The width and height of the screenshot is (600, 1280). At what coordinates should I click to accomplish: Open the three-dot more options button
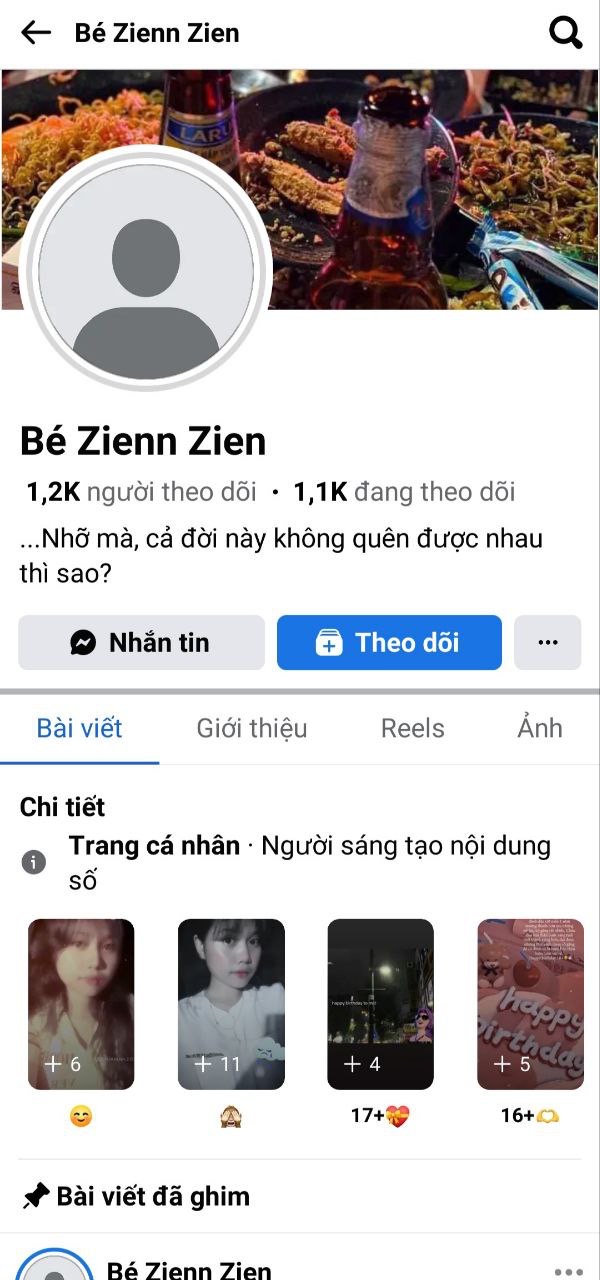coord(547,642)
